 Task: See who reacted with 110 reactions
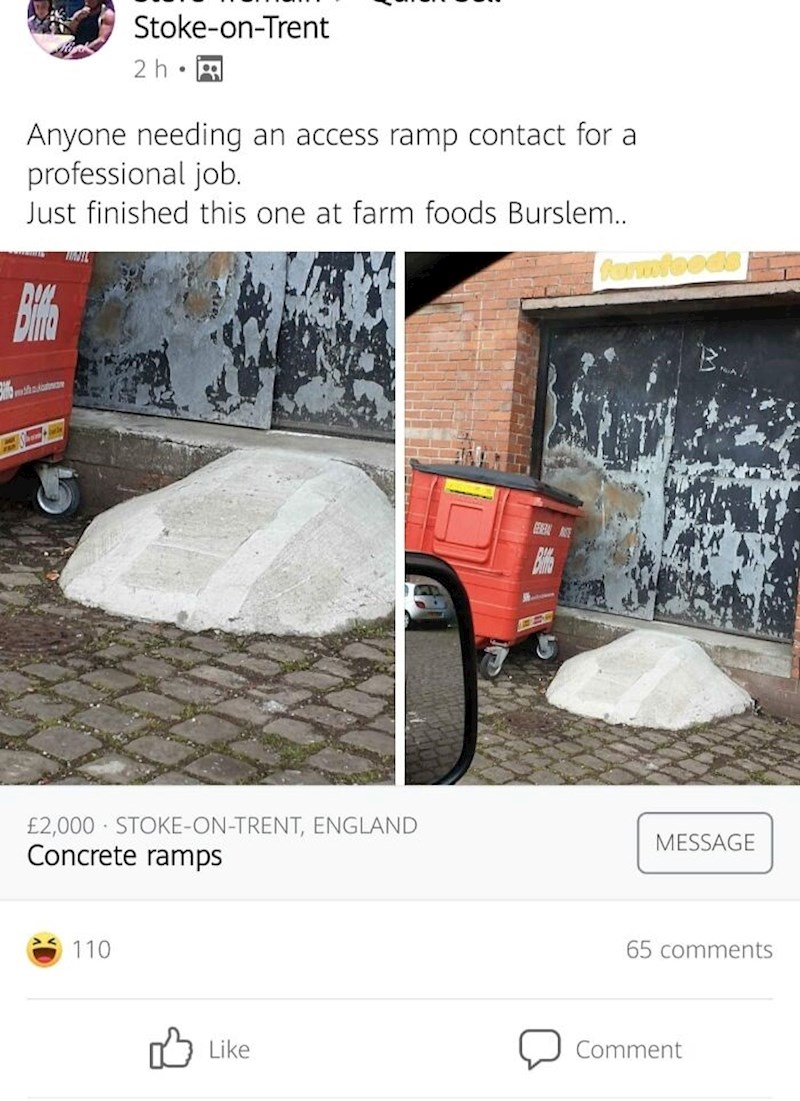[70, 949]
